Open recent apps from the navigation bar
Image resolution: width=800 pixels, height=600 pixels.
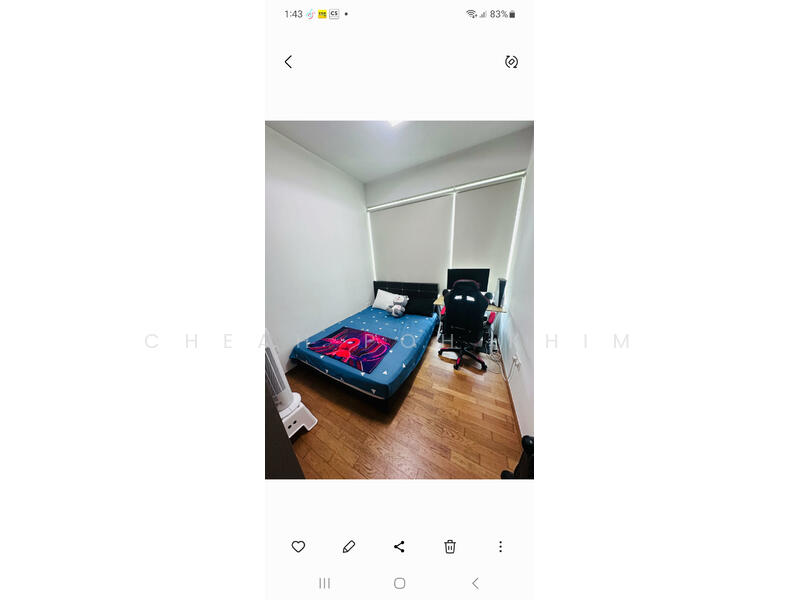pos(324,583)
